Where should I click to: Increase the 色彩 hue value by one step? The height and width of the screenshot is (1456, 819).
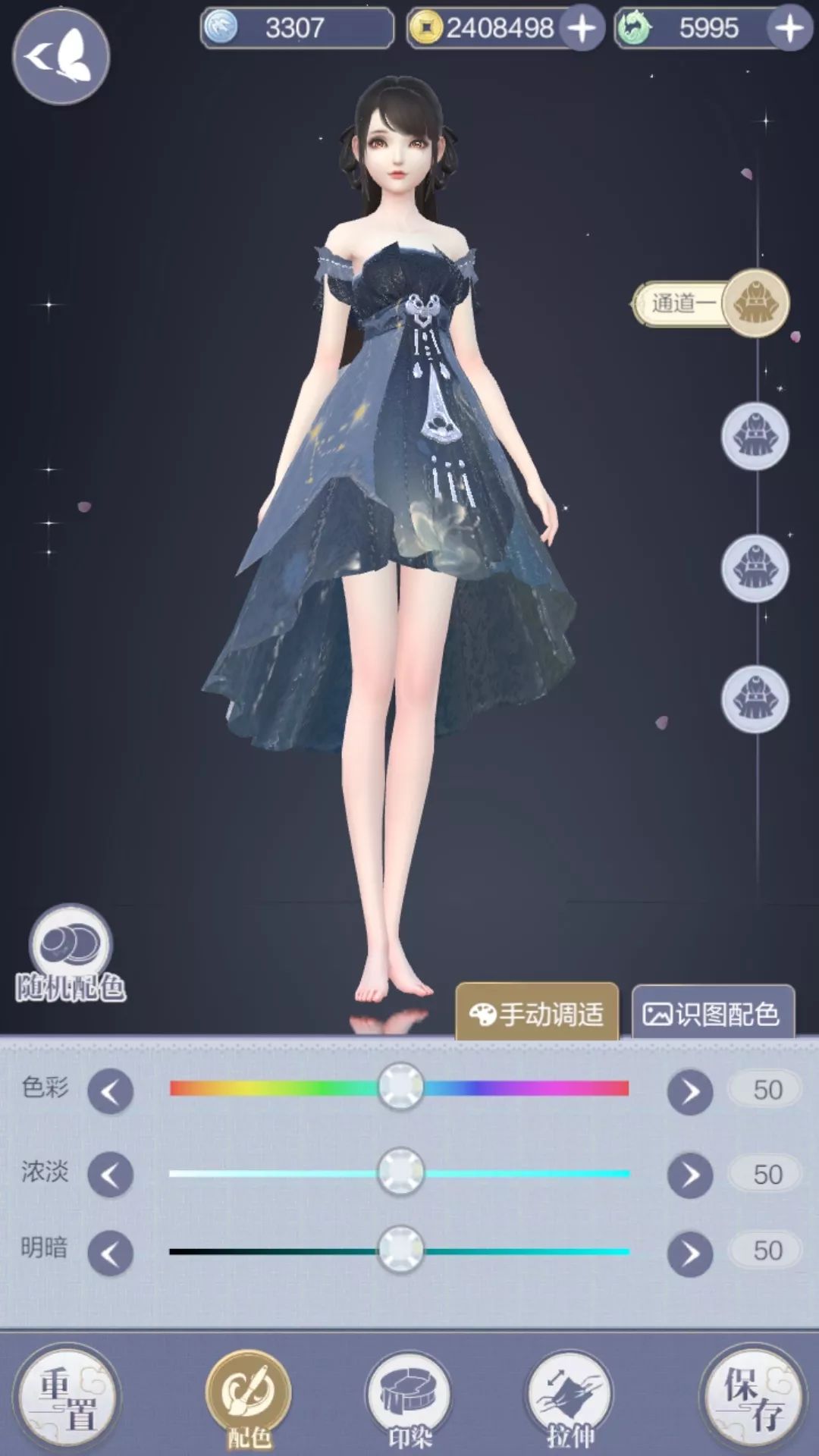point(689,1092)
